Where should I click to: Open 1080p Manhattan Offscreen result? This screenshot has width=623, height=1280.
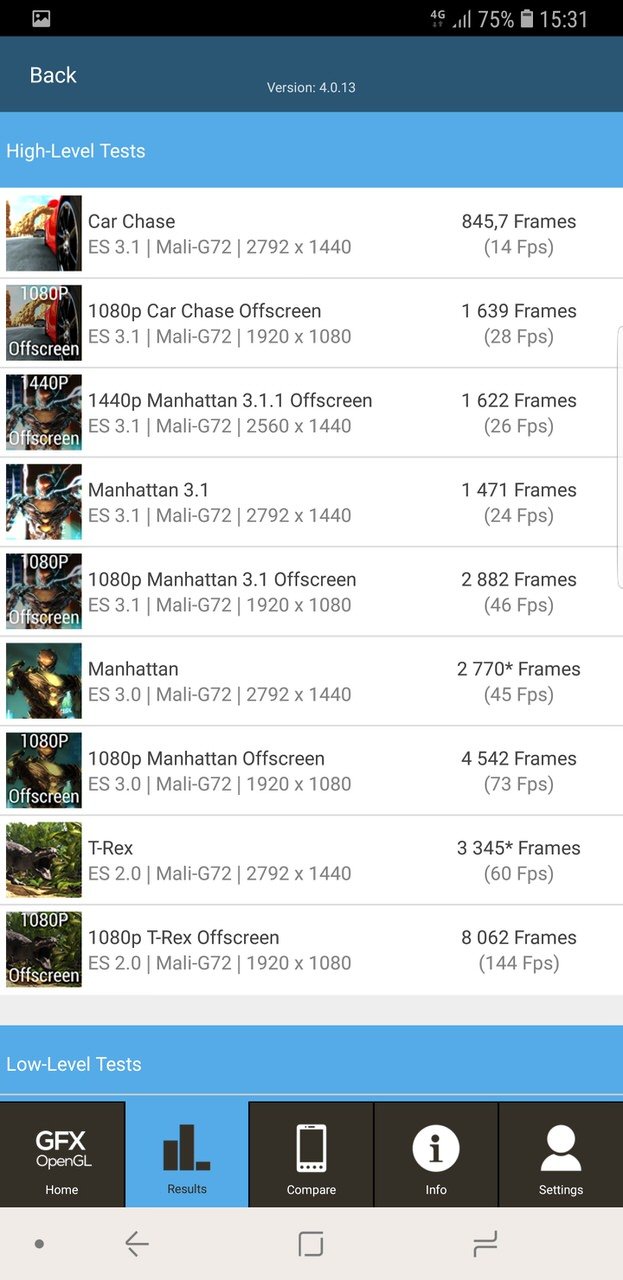(x=310, y=770)
